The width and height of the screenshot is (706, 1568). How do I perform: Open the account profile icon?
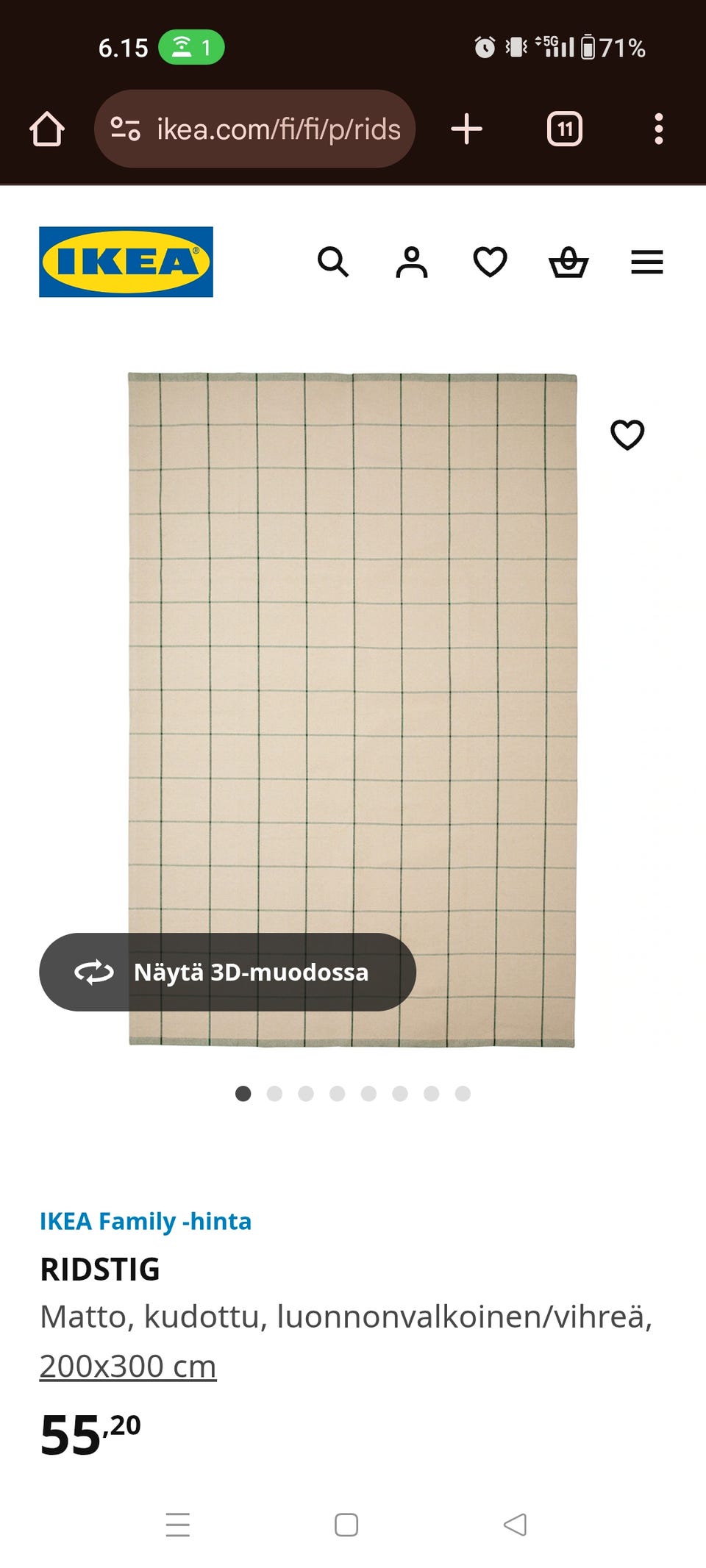(412, 262)
